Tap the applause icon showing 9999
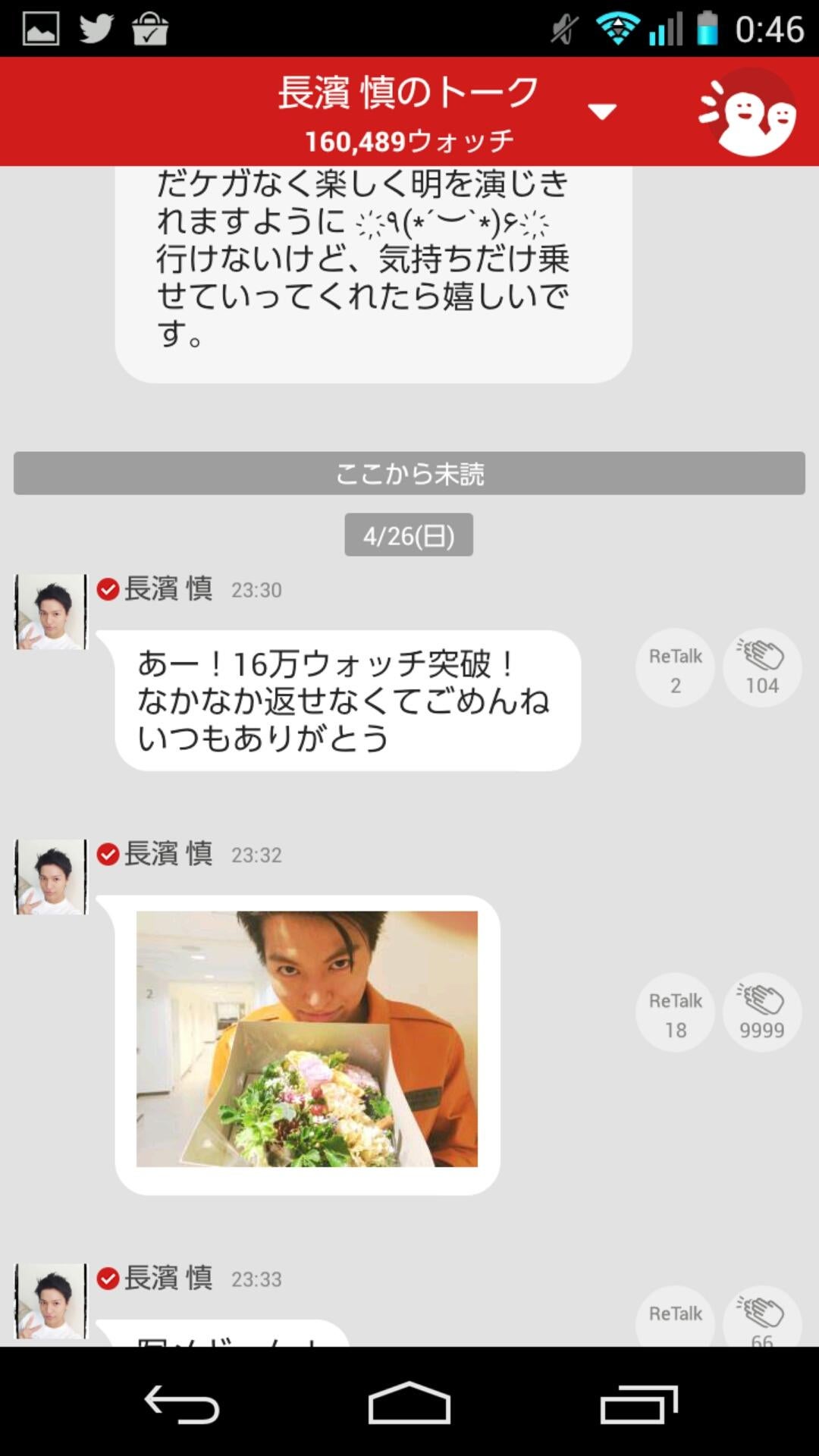The height and width of the screenshot is (1456, 819). [x=761, y=1012]
